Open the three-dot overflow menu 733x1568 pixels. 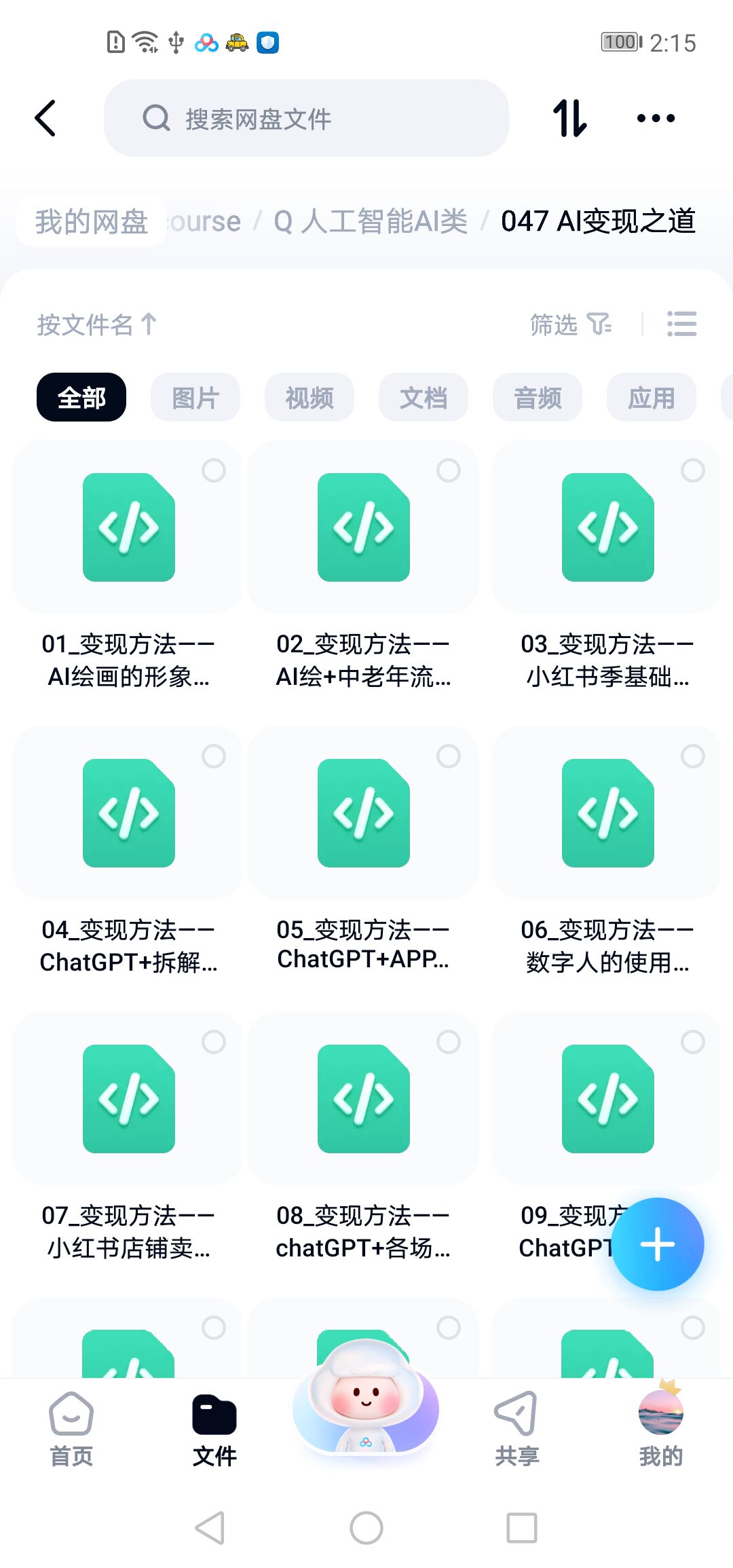pyautogui.click(x=656, y=119)
